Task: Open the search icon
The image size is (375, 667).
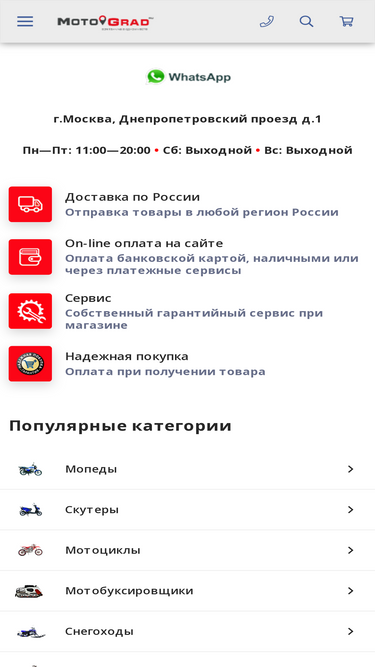Action: pyautogui.click(x=306, y=21)
